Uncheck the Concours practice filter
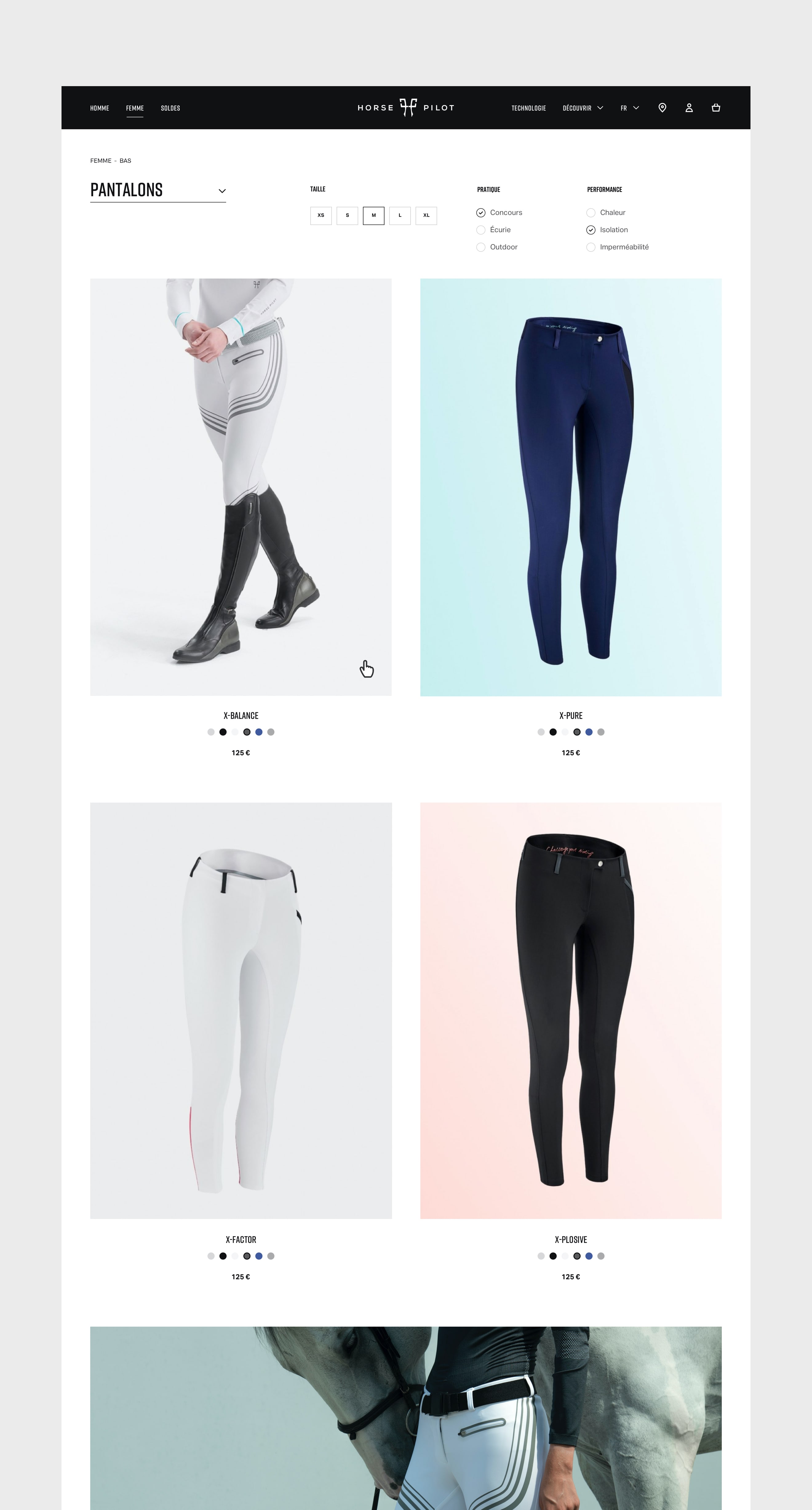This screenshot has height=1510, width=812. tap(481, 213)
